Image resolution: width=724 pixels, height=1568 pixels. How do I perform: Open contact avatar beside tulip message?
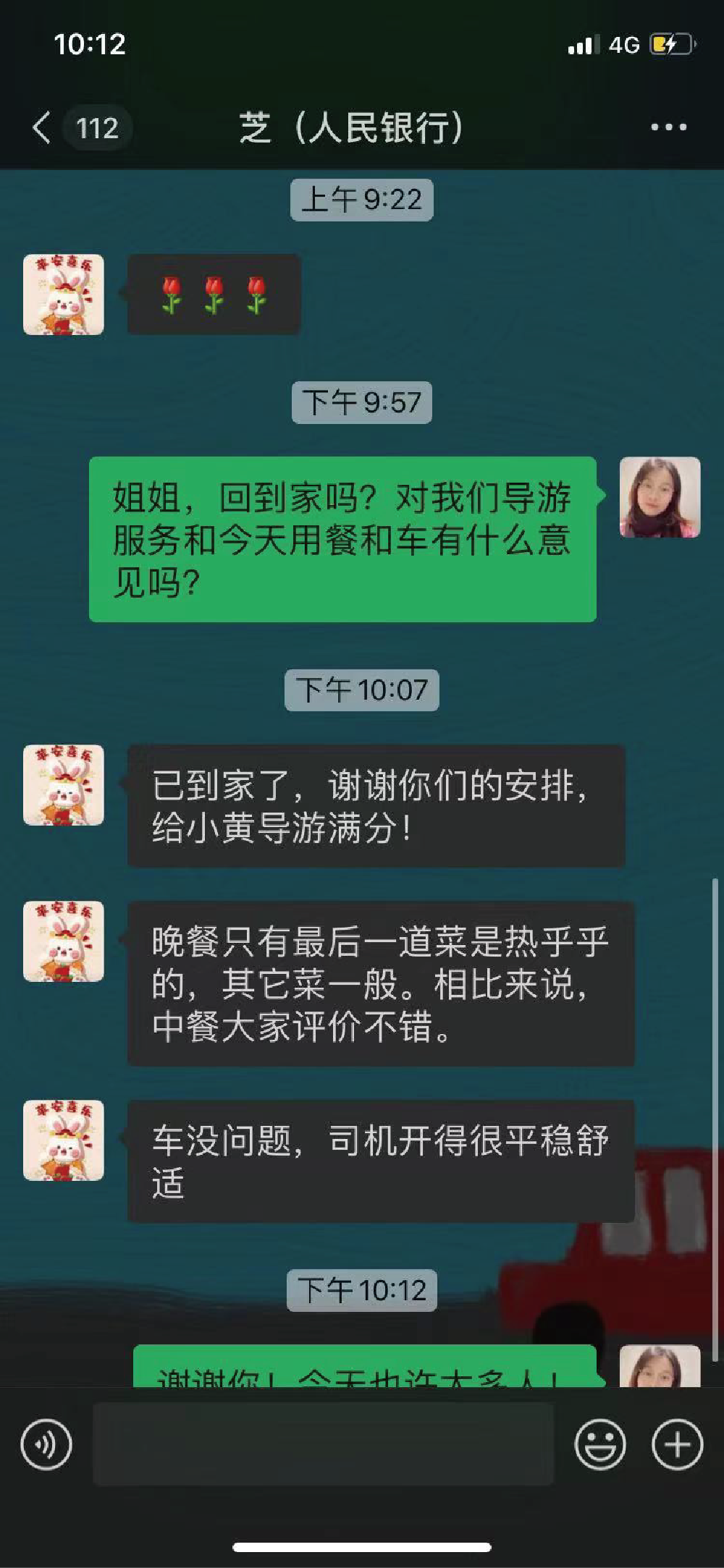pyautogui.click(x=64, y=294)
